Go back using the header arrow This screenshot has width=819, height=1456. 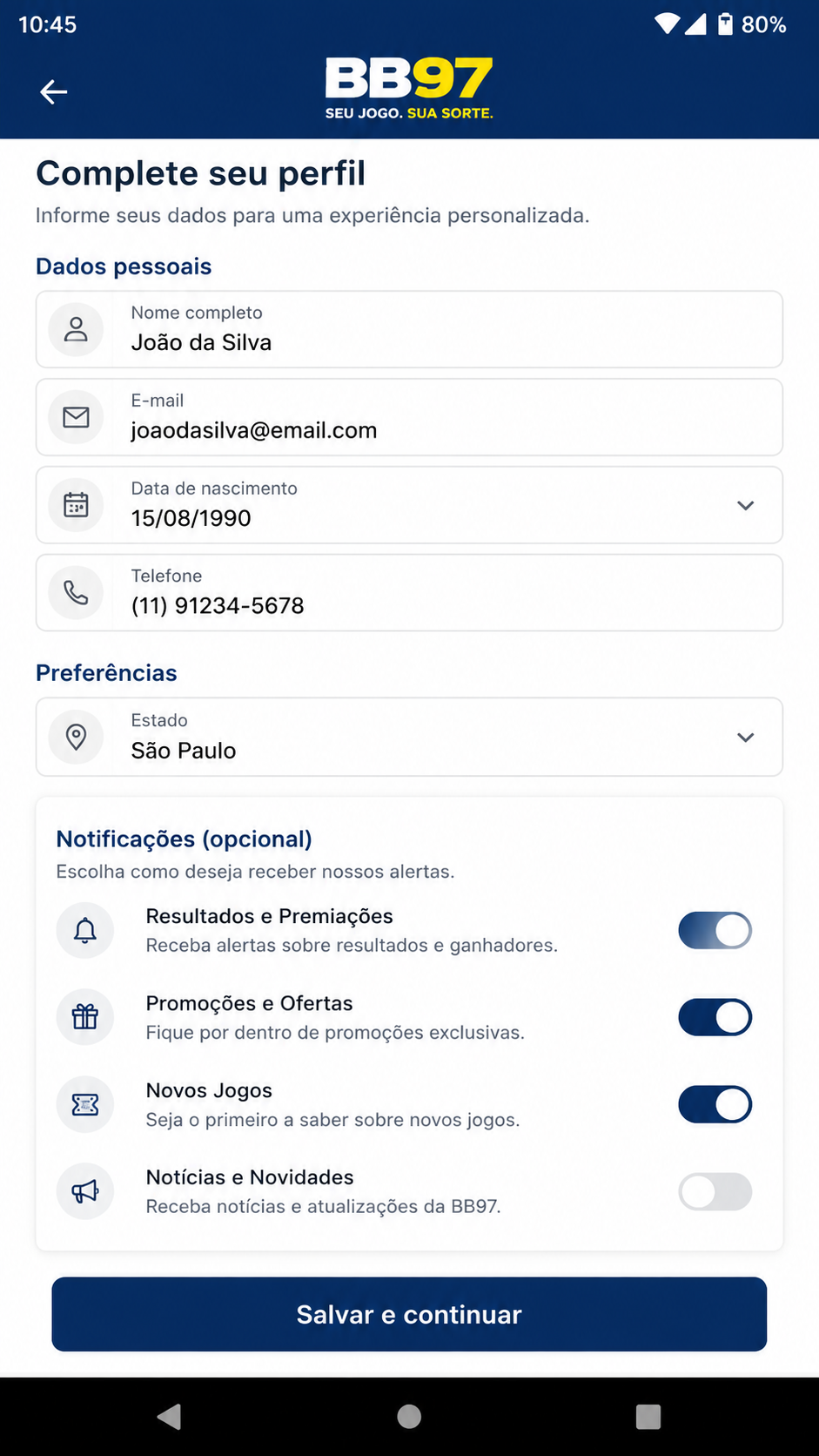pyautogui.click(x=54, y=91)
